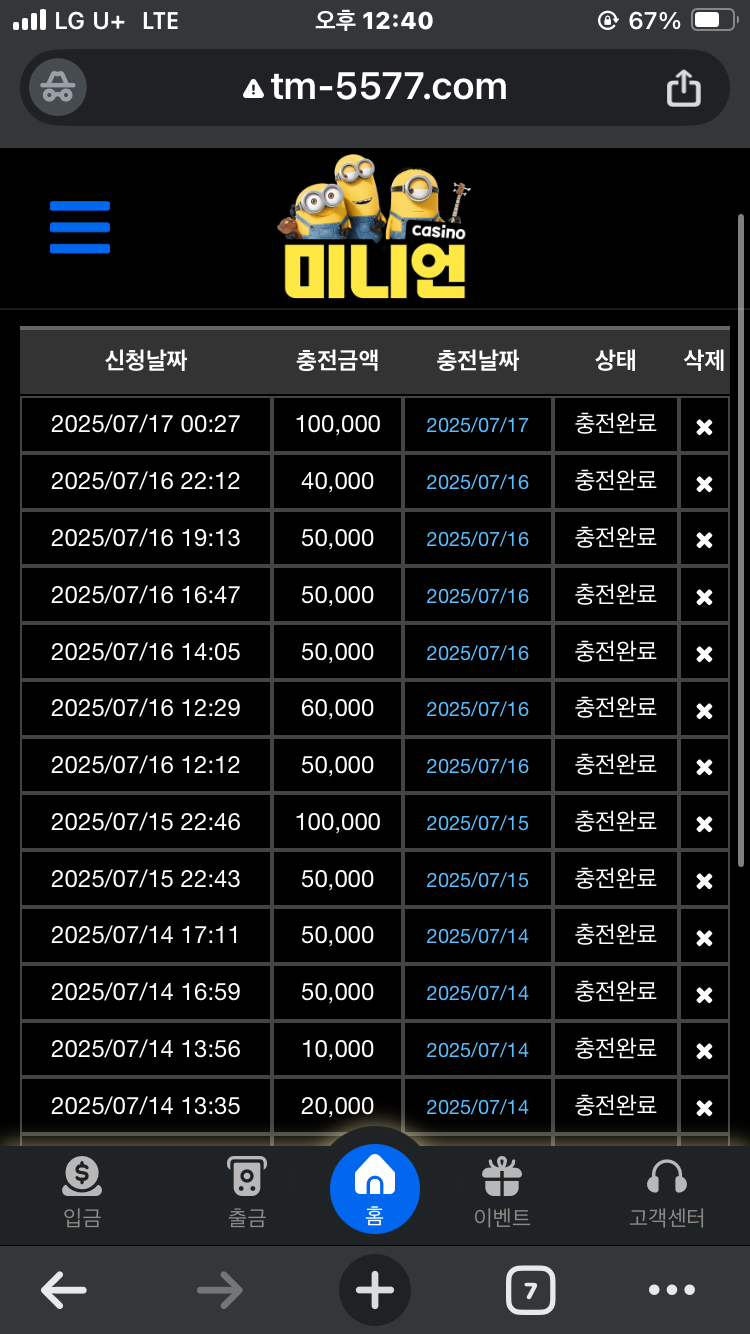Image resolution: width=750 pixels, height=1334 pixels.
Task: Open a new browser tab
Action: coord(375,1291)
